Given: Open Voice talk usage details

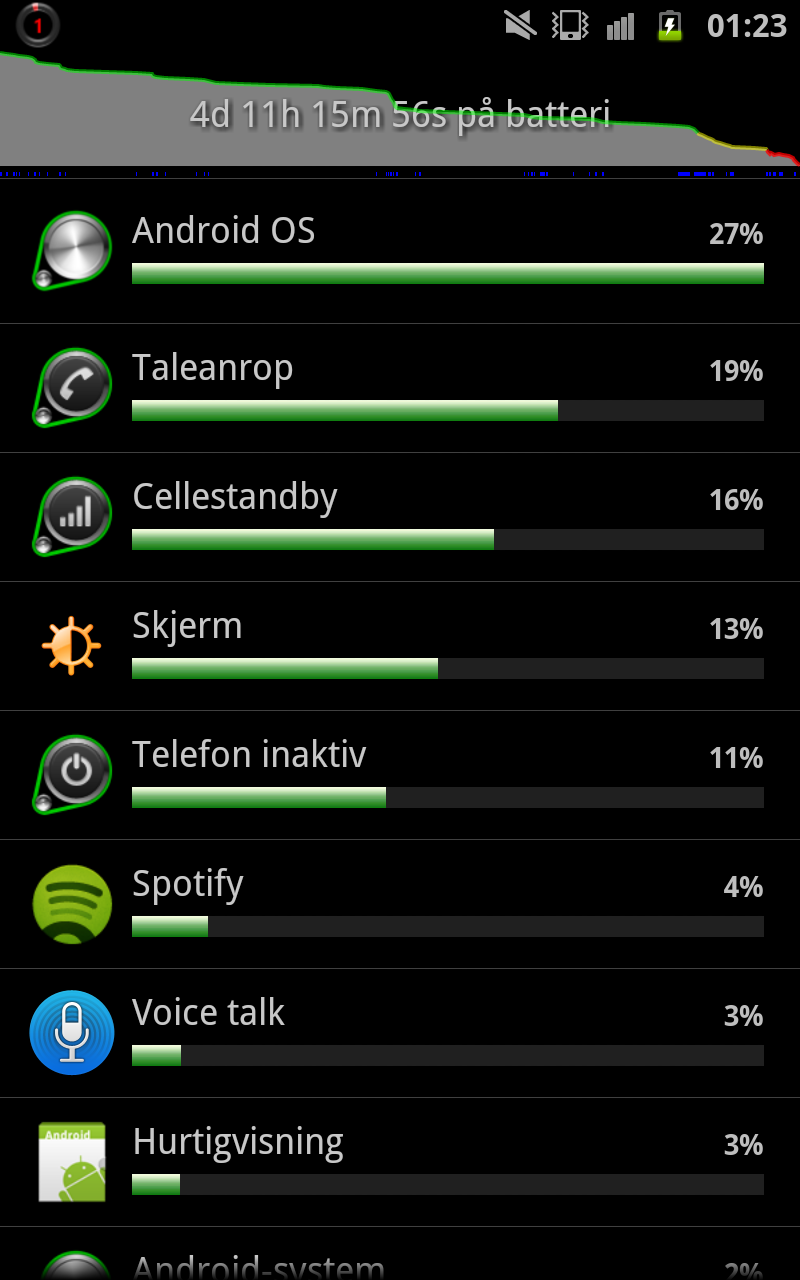Looking at the screenshot, I should pyautogui.click(x=400, y=1033).
